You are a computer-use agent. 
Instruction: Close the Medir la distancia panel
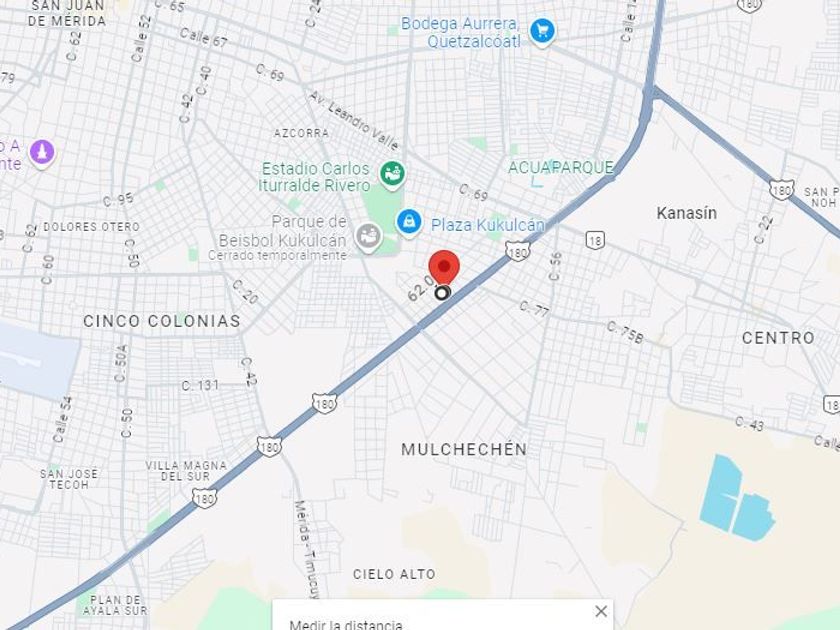pyautogui.click(x=601, y=611)
